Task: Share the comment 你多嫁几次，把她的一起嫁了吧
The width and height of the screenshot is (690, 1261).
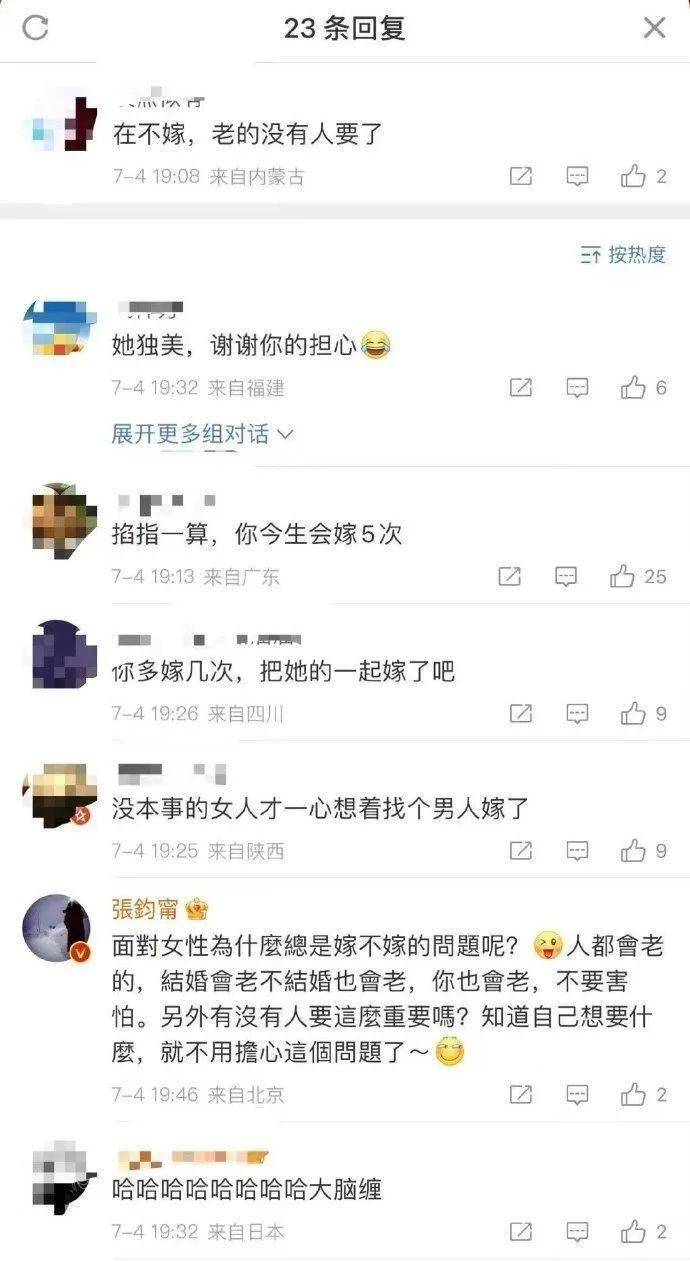Action: point(520,714)
